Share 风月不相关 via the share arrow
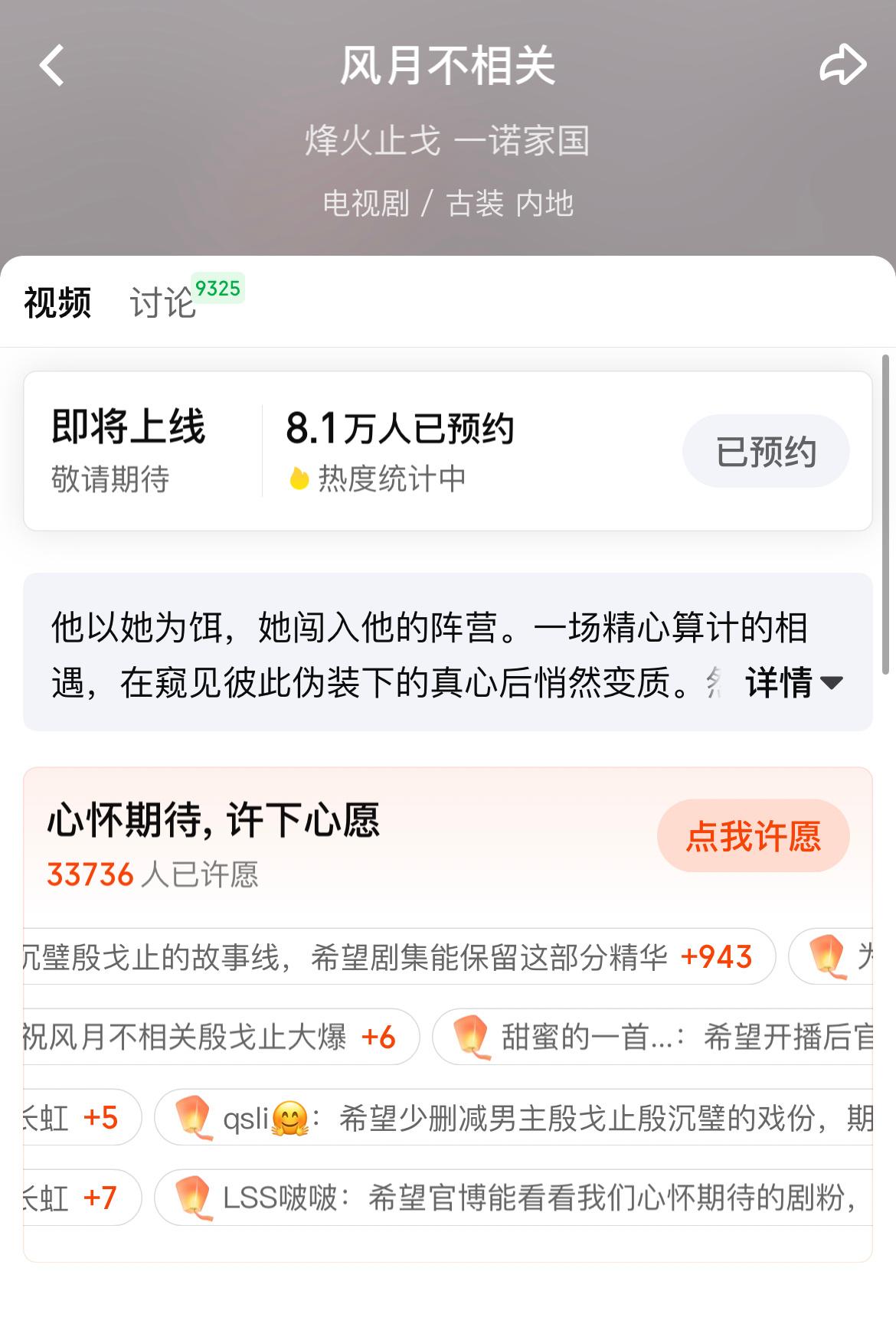 [842, 64]
